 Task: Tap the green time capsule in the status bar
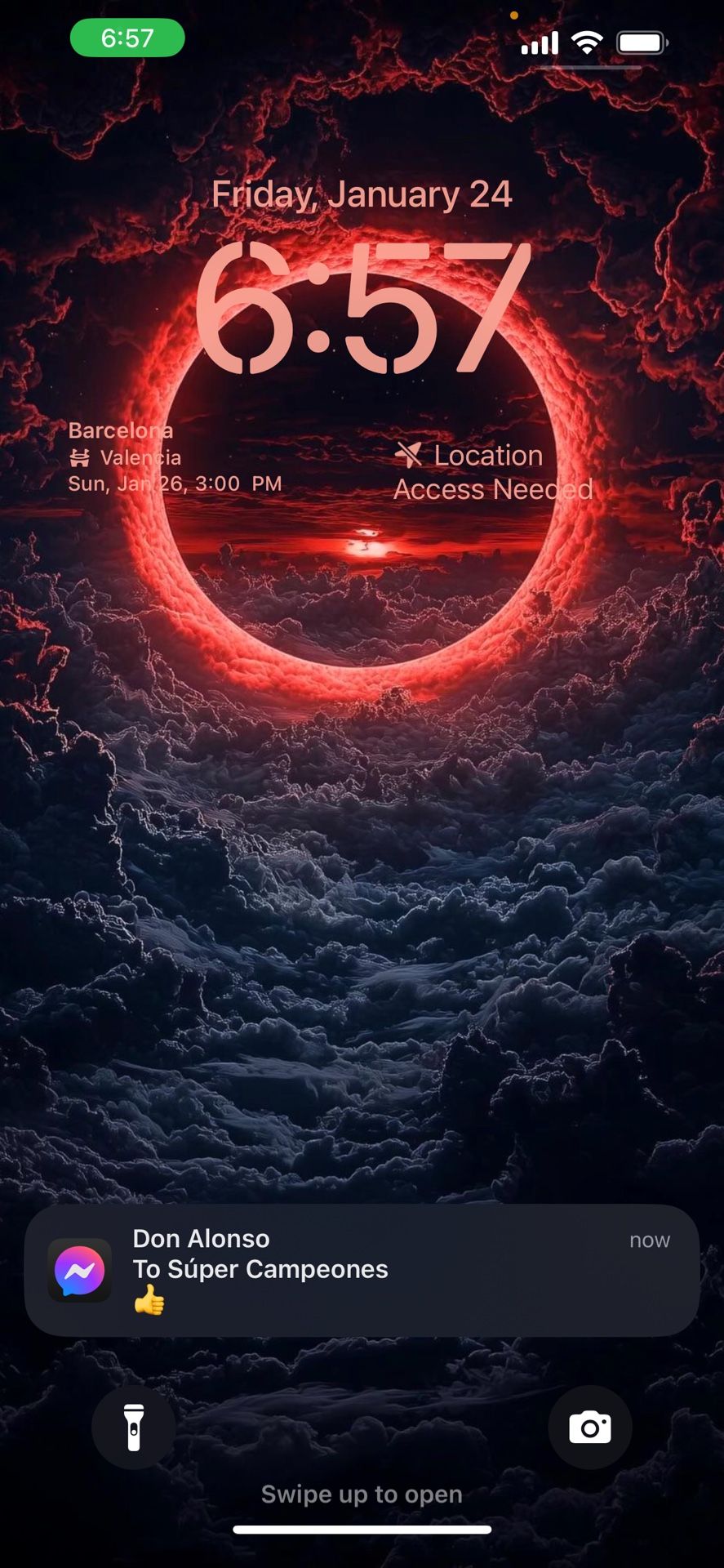coord(127,38)
